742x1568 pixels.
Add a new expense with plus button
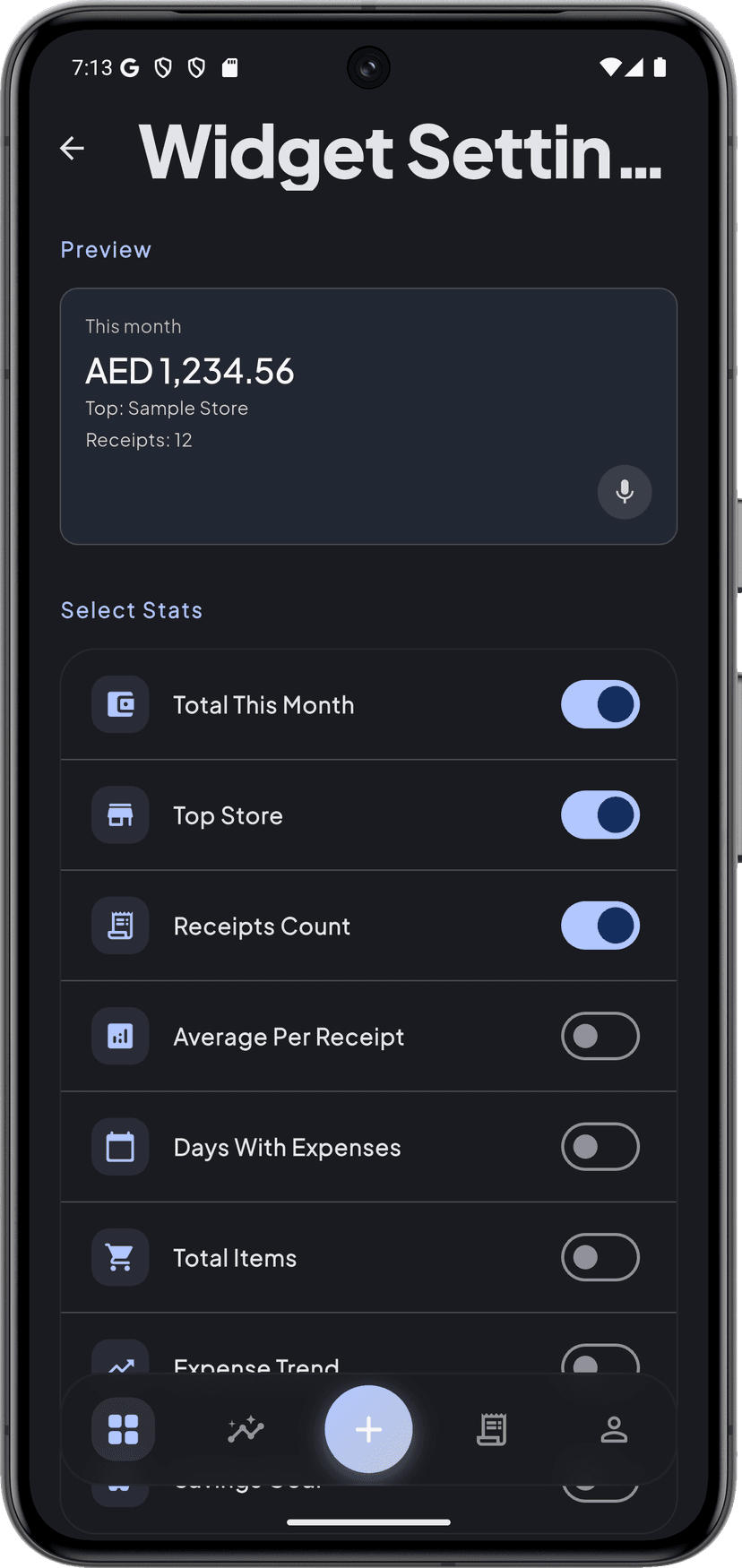pyautogui.click(x=368, y=1429)
